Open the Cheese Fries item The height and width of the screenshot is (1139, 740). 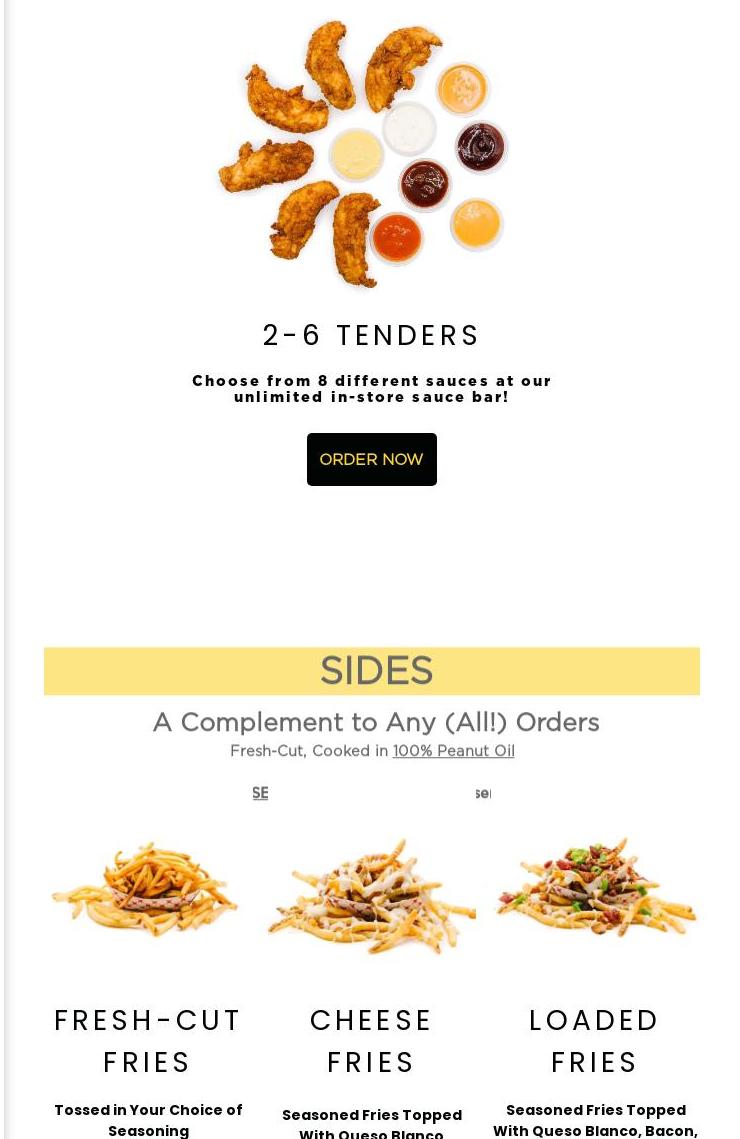[371, 1040]
